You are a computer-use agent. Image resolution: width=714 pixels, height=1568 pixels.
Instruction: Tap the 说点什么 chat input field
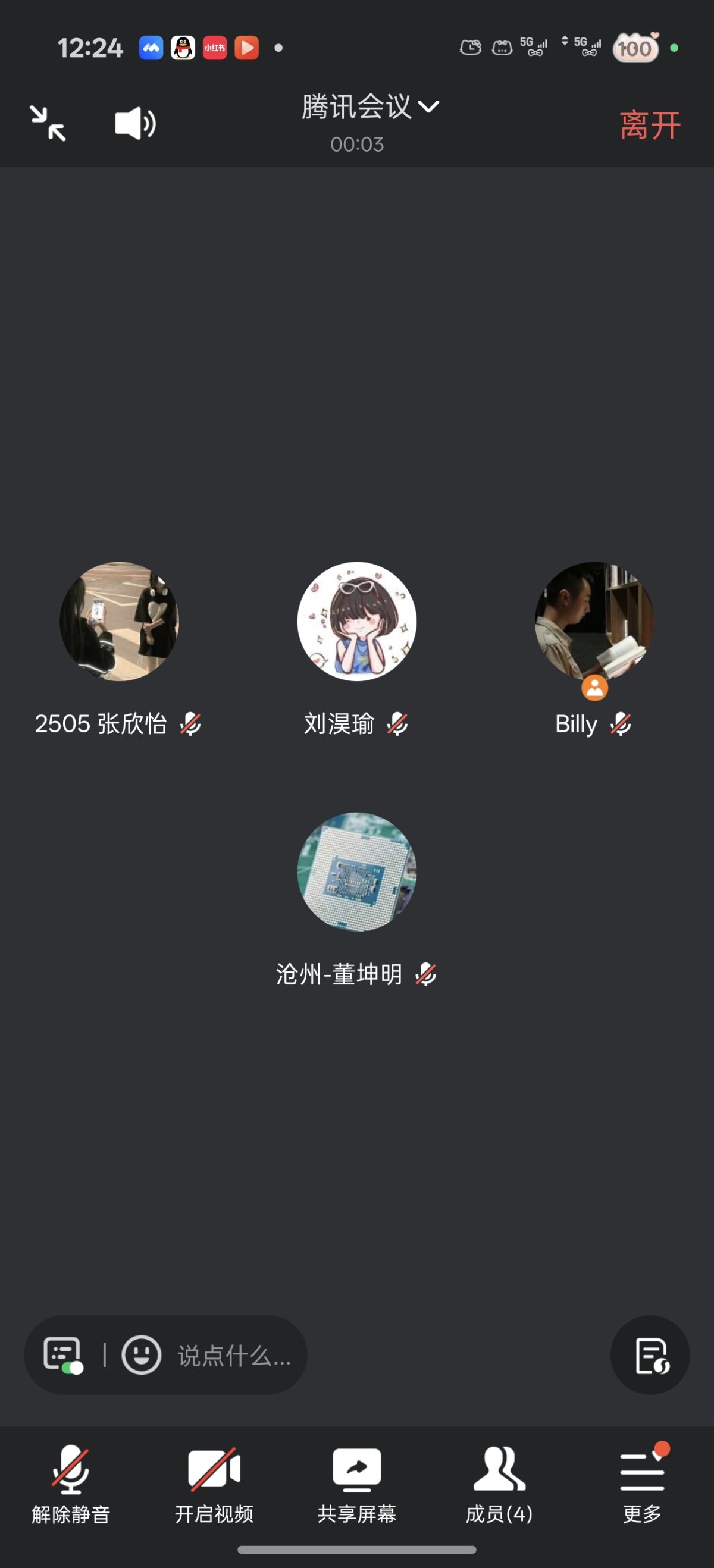tap(234, 1355)
